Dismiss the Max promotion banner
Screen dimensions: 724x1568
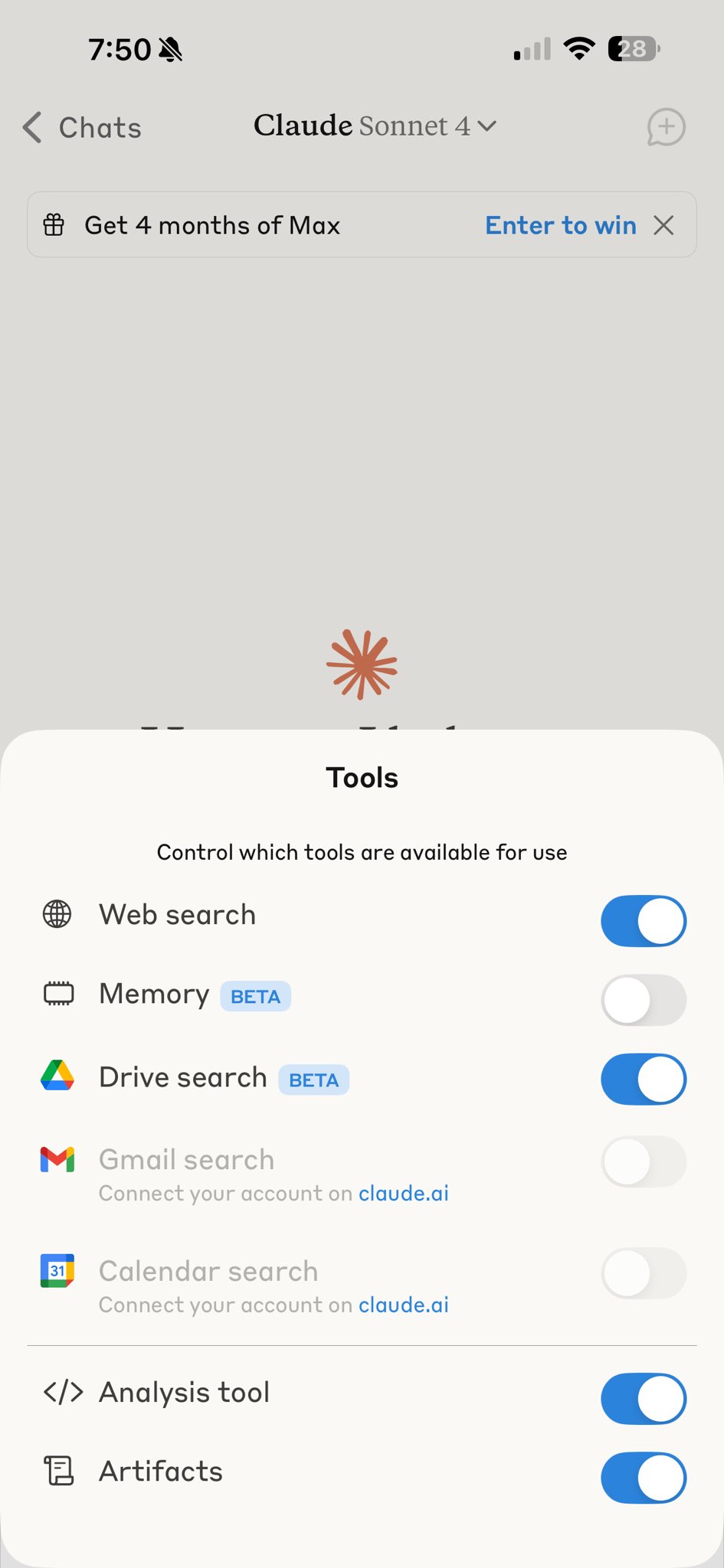pyautogui.click(x=663, y=225)
